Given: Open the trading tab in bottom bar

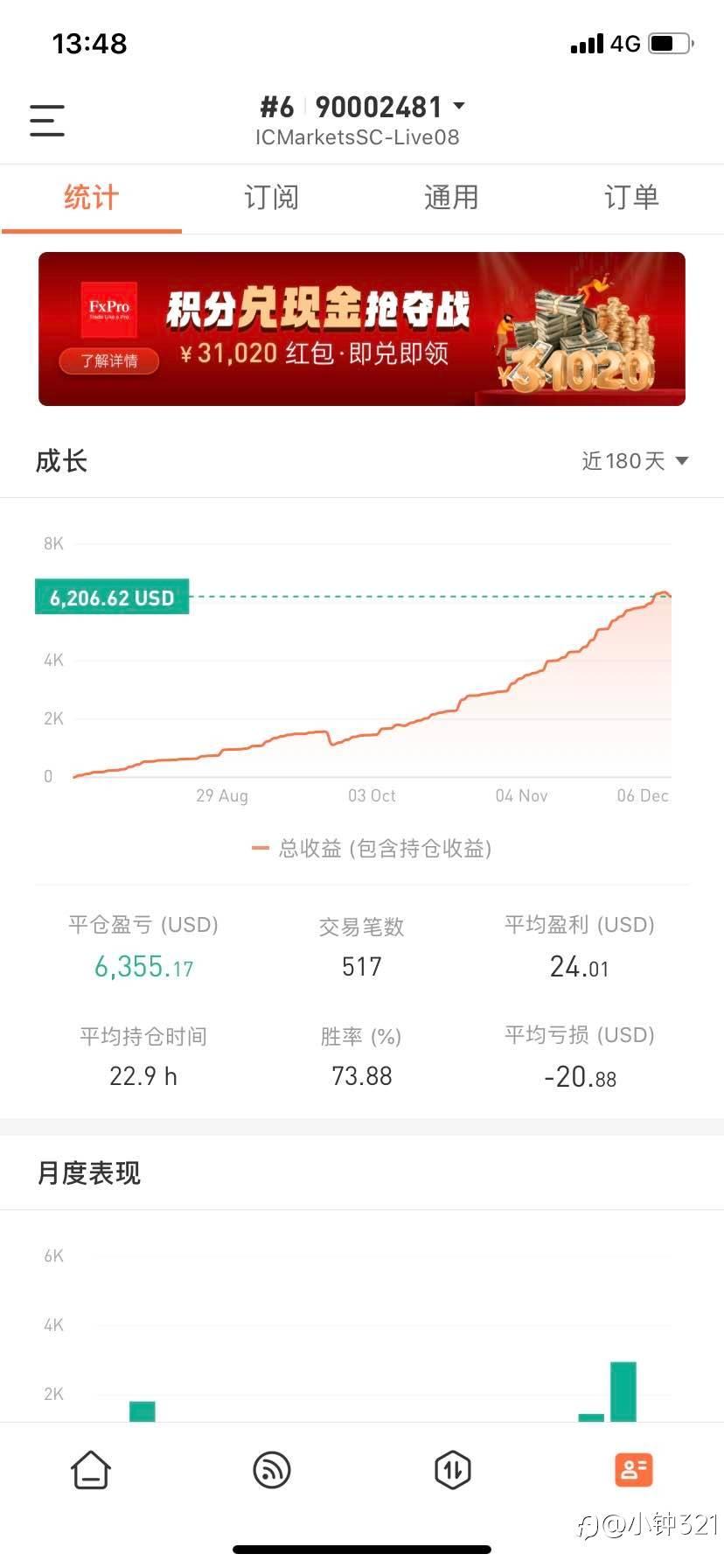Looking at the screenshot, I should (452, 1469).
